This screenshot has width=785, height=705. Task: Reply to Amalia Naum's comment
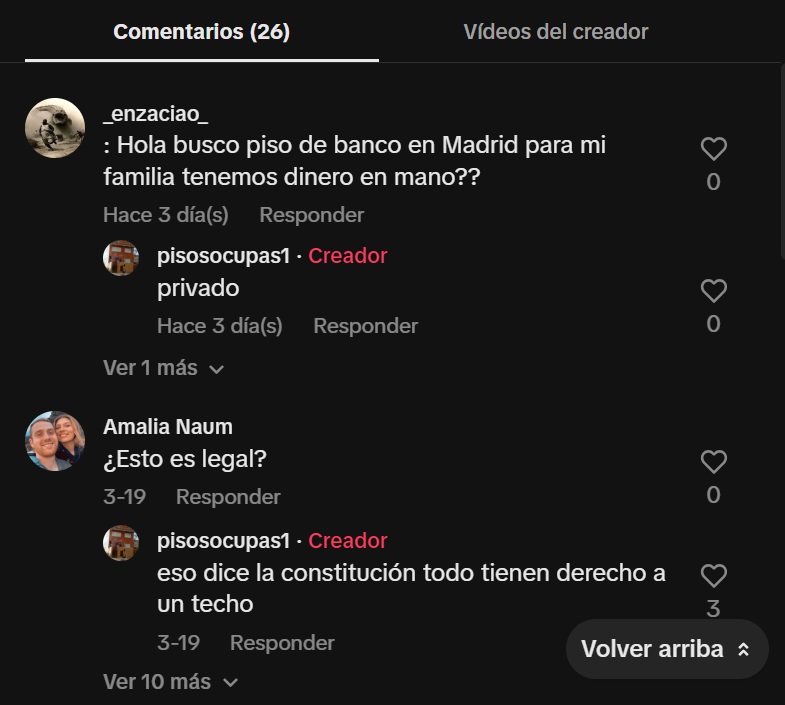tap(228, 497)
